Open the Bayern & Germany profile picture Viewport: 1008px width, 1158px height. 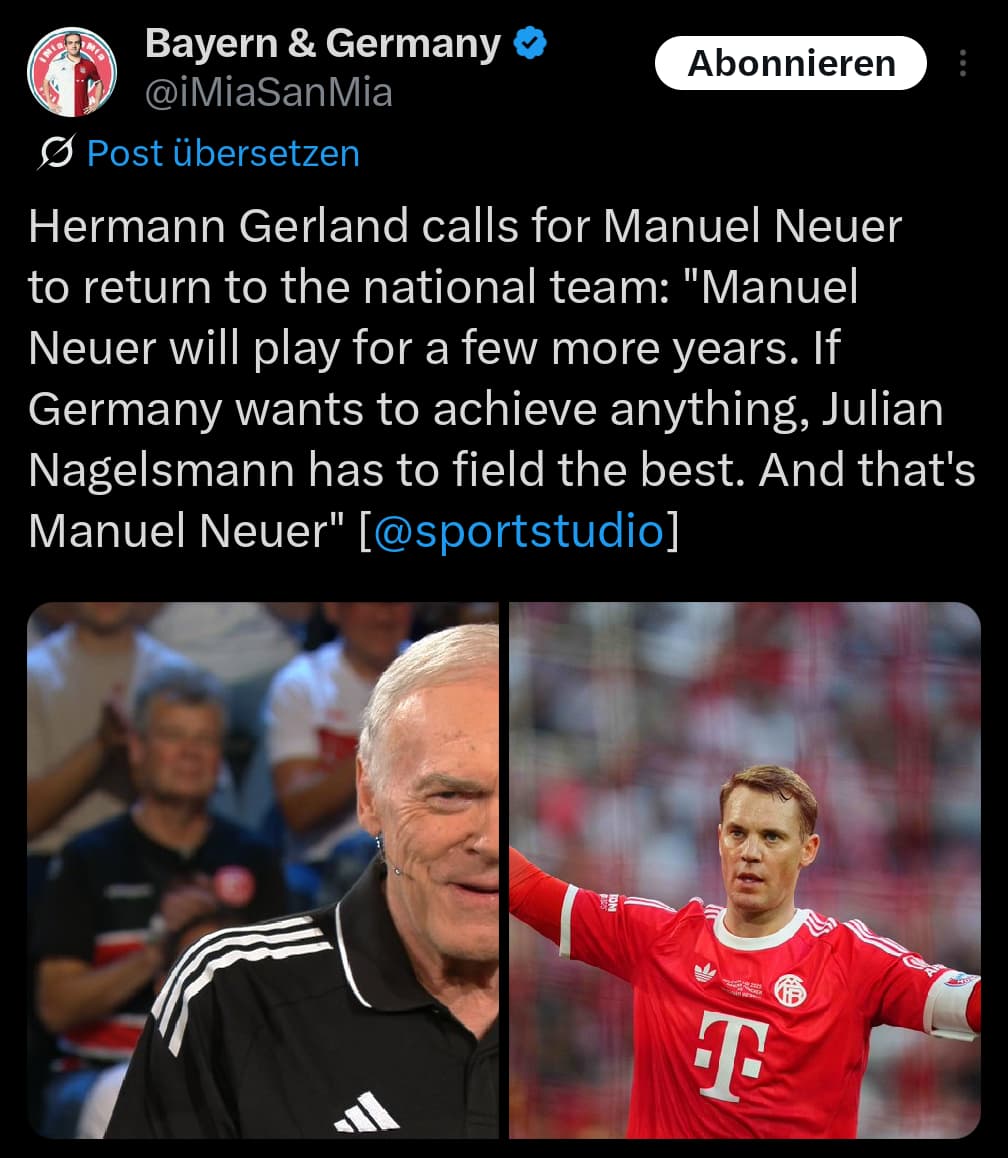pos(71,72)
